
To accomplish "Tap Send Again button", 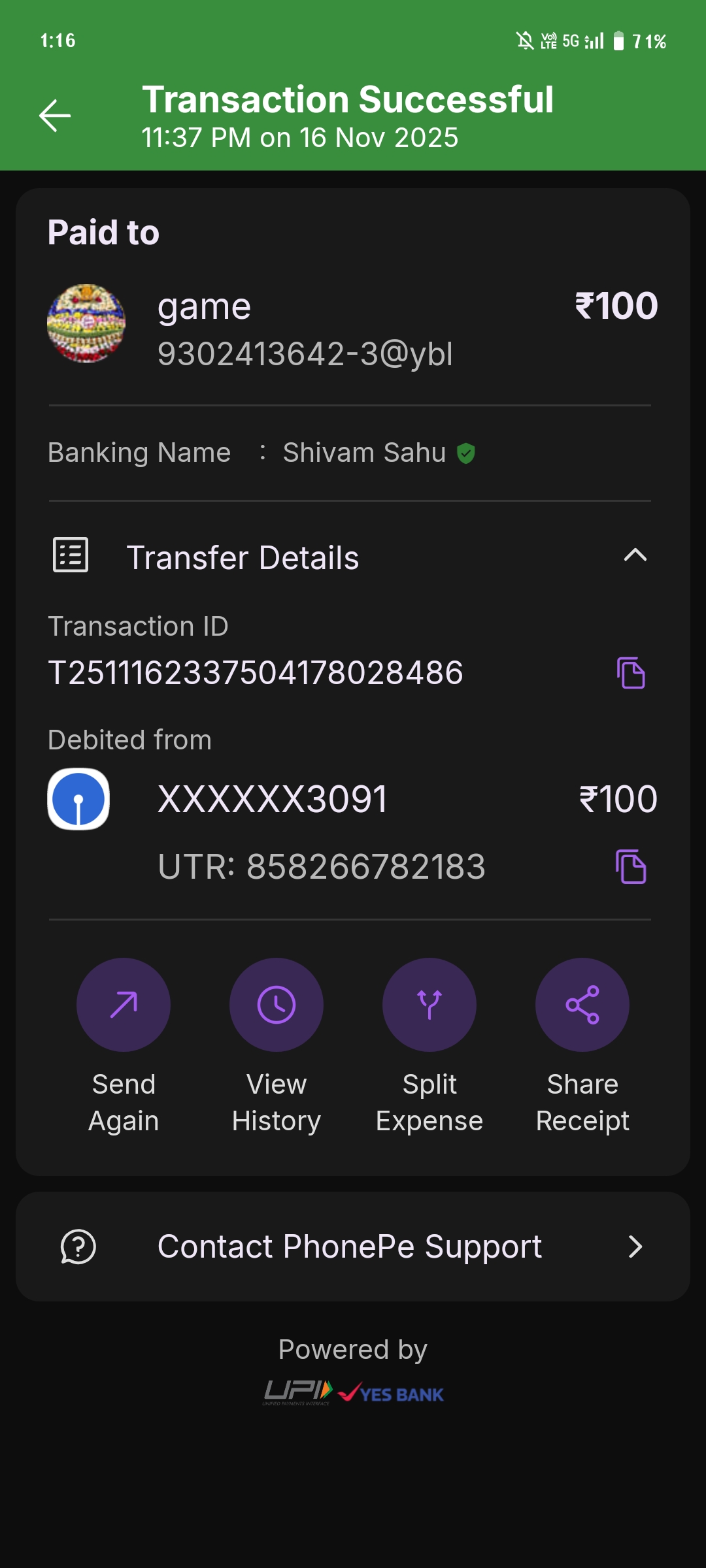I will point(124,1005).
